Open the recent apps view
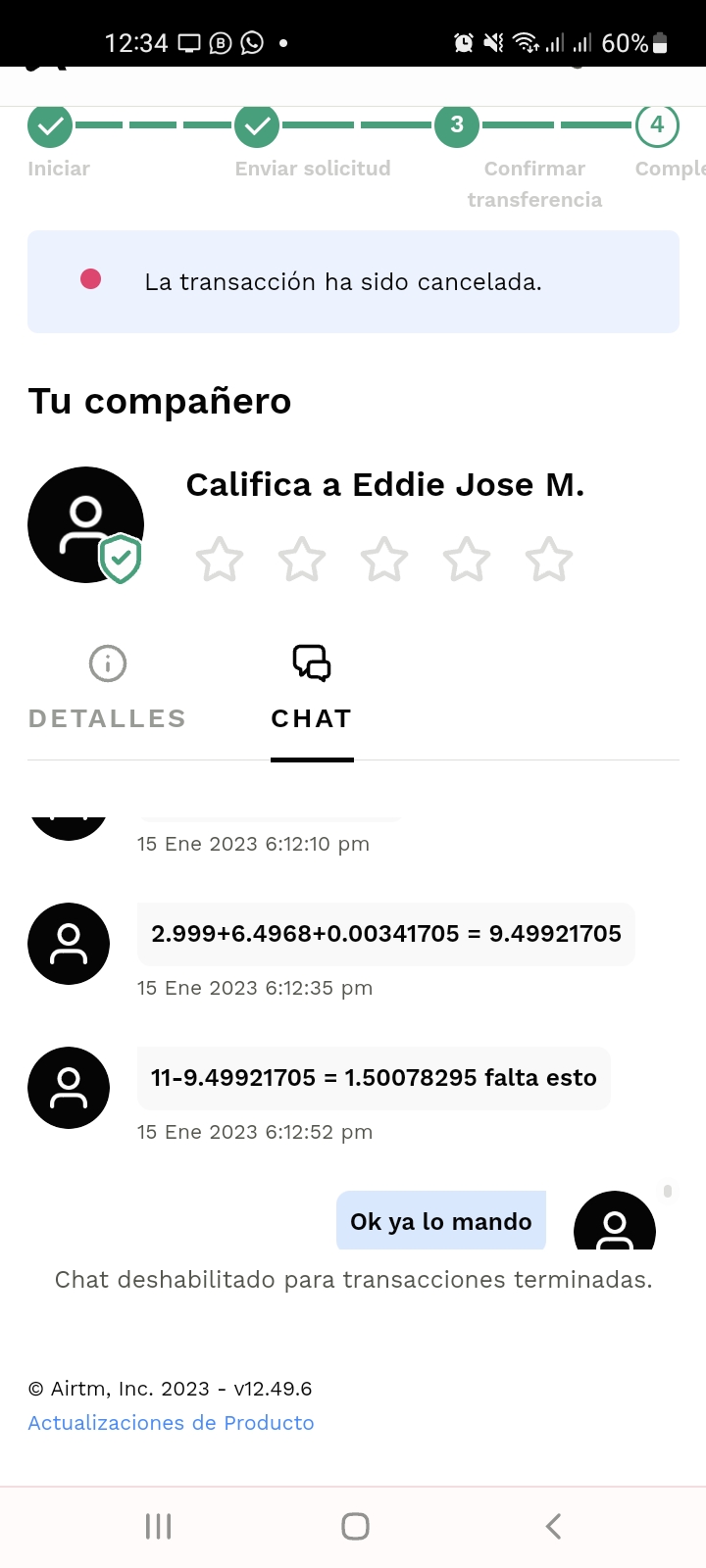Image resolution: width=706 pixels, height=1568 pixels. [x=158, y=1526]
